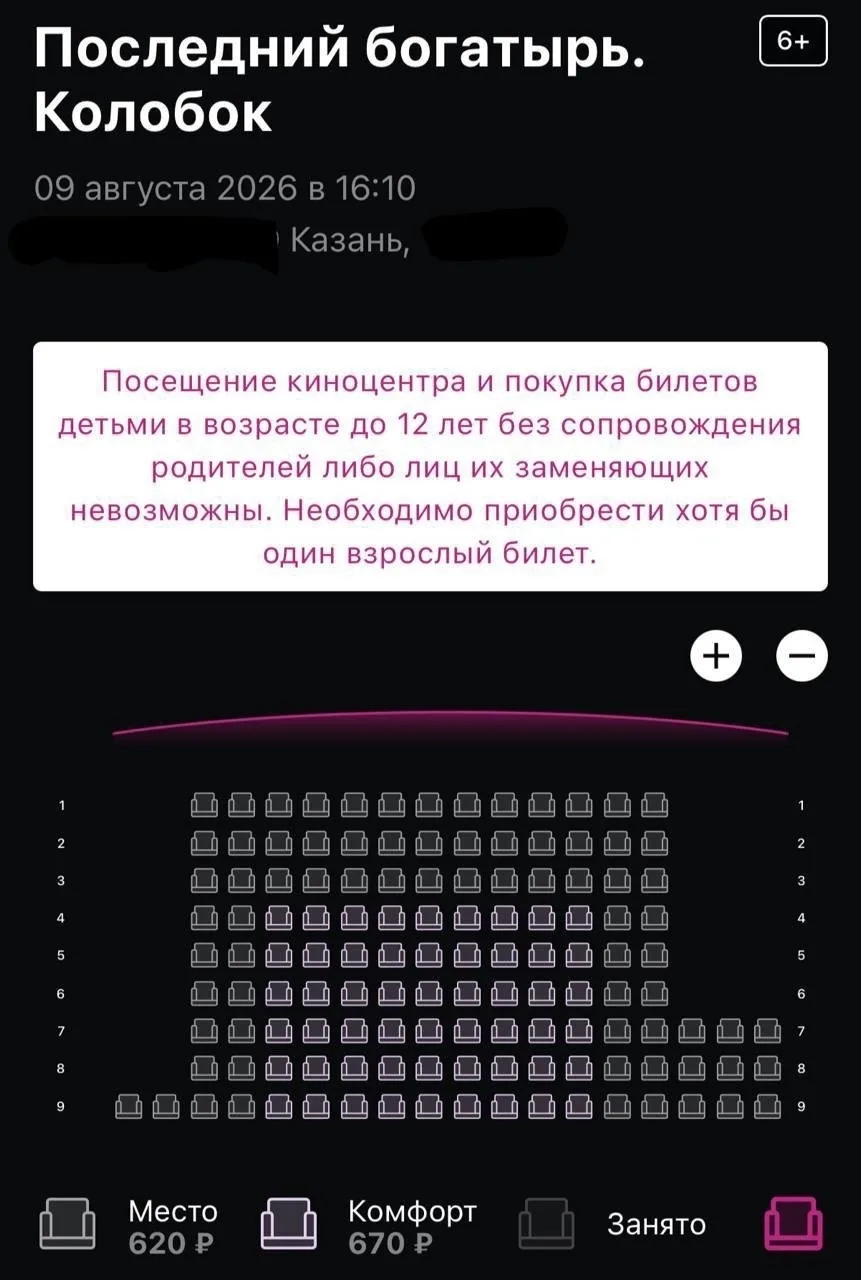The width and height of the screenshot is (861, 1280).
Task: Choose the rightmost seat in row 1
Action: pos(655,803)
